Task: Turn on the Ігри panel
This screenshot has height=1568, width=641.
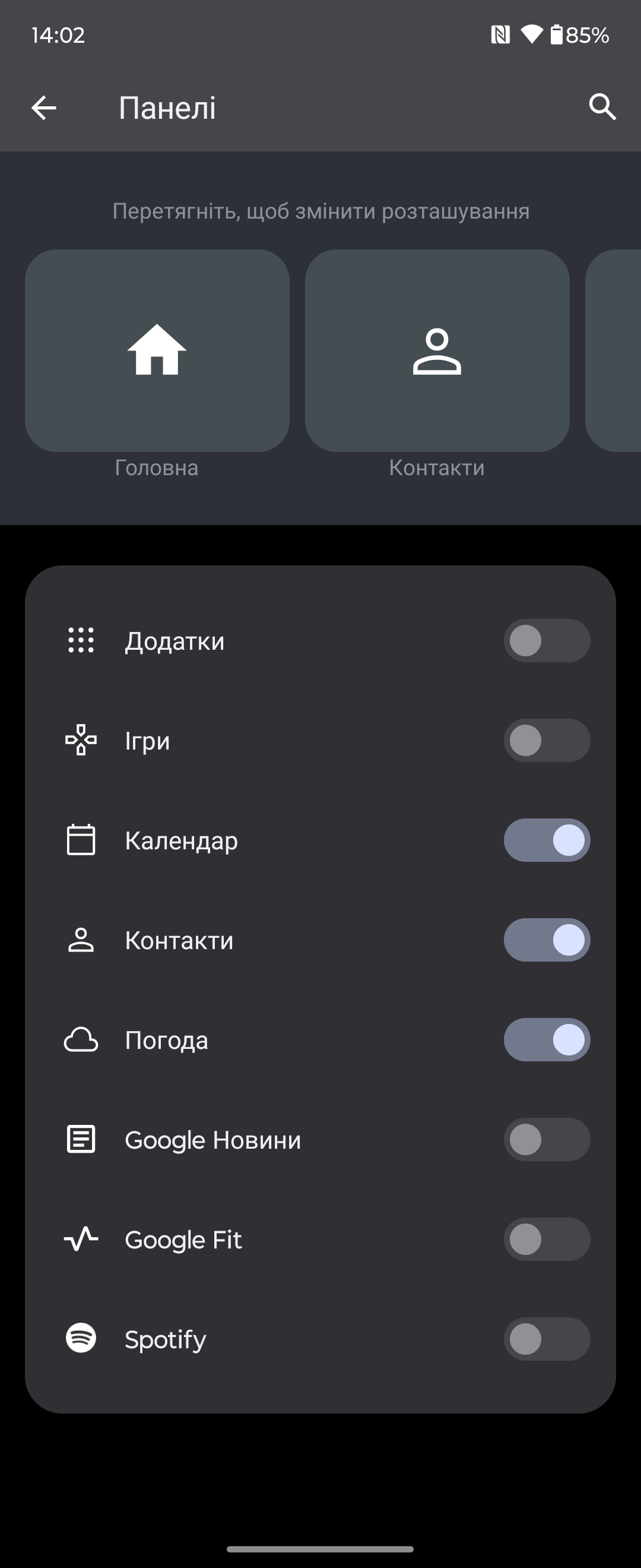Action: point(546,741)
